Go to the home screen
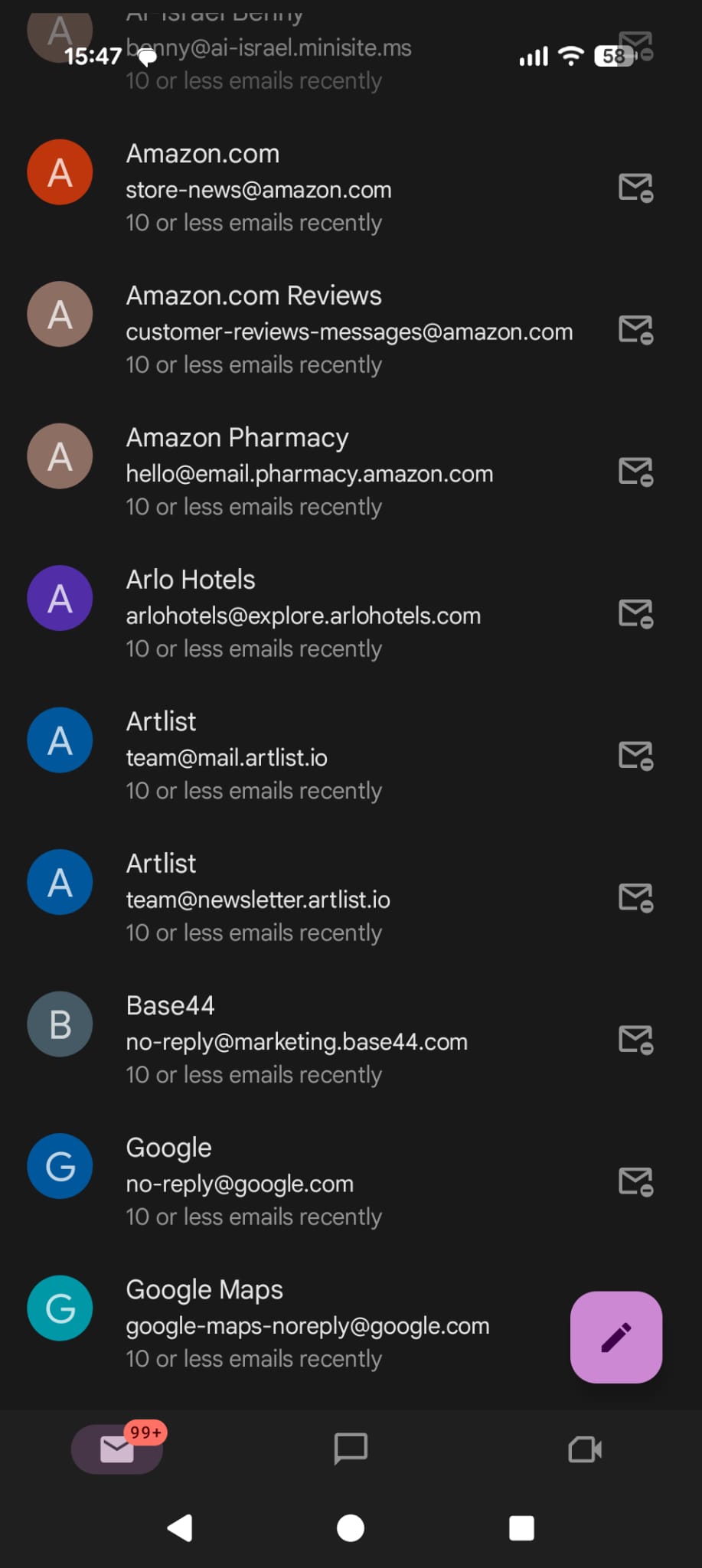Screen dimensions: 702x1568 click(x=351, y=1528)
